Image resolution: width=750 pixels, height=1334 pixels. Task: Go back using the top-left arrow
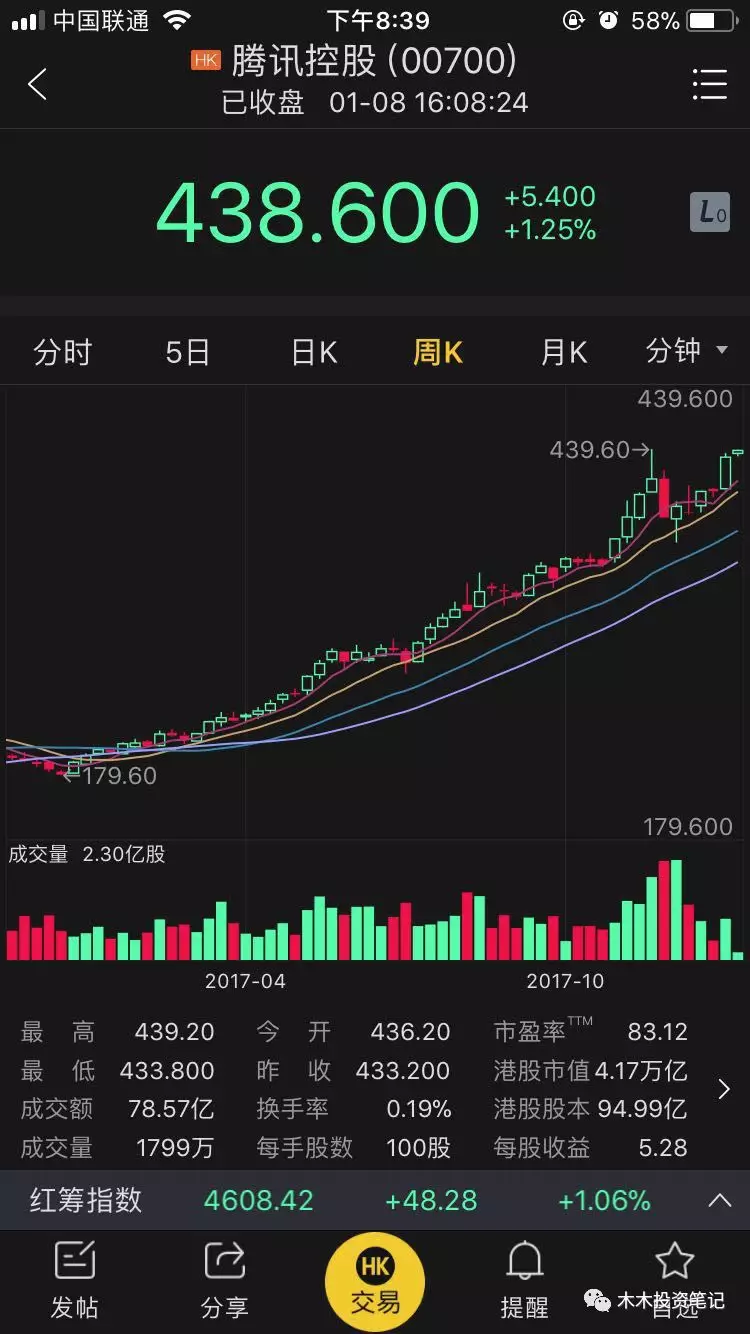pos(37,84)
